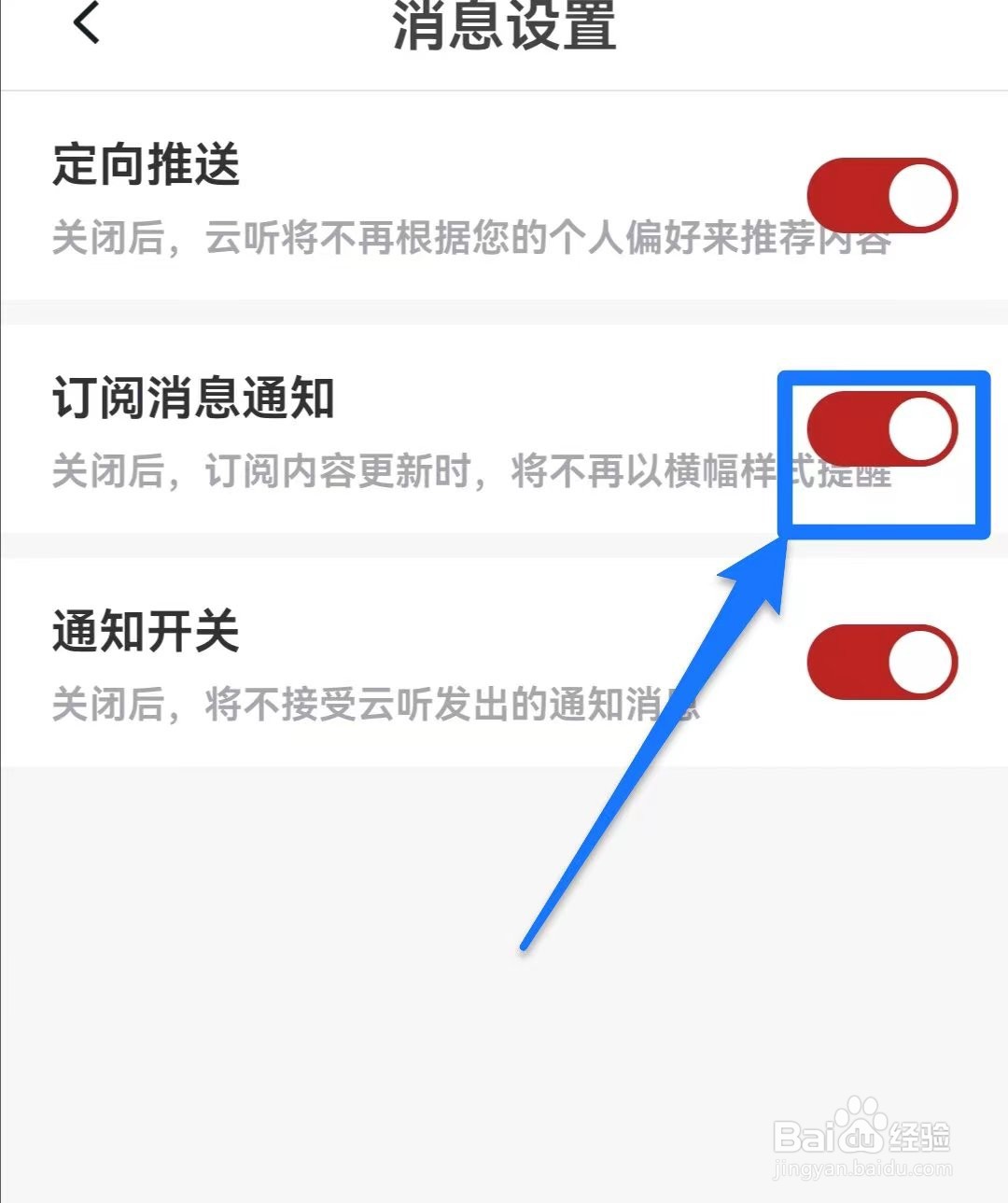The height and width of the screenshot is (1203, 1008).
Task: Click the blue highlight box around the toggle
Action: pos(885,454)
